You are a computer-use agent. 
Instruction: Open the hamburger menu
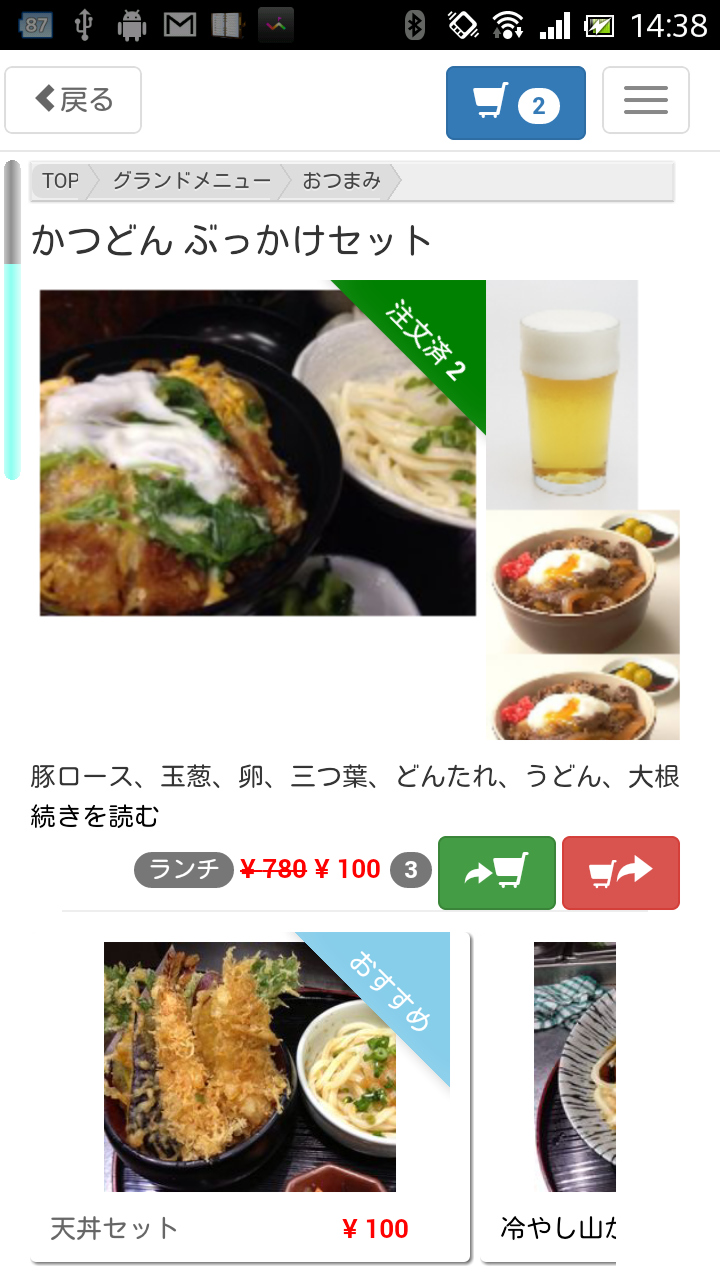646,100
